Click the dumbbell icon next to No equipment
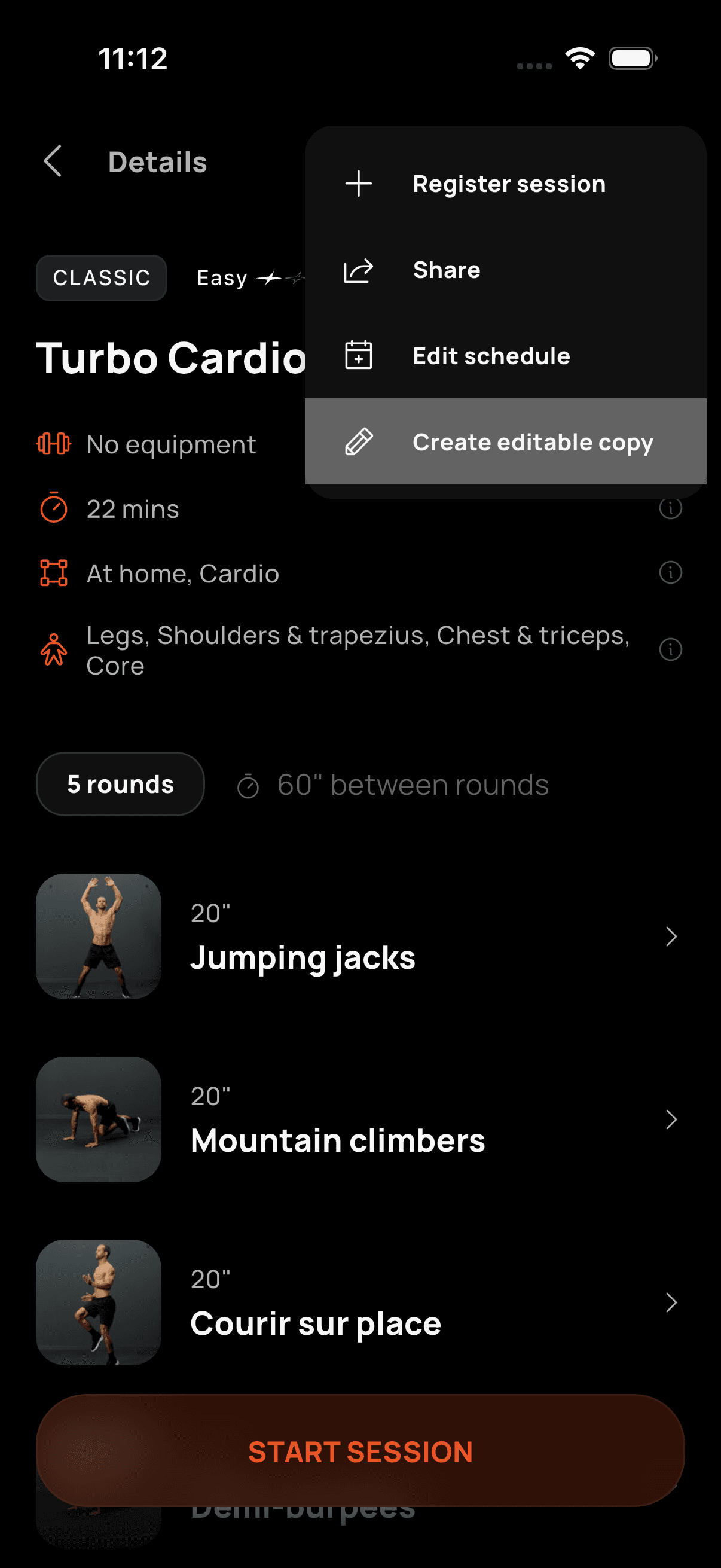The image size is (721, 1568). tap(55, 444)
